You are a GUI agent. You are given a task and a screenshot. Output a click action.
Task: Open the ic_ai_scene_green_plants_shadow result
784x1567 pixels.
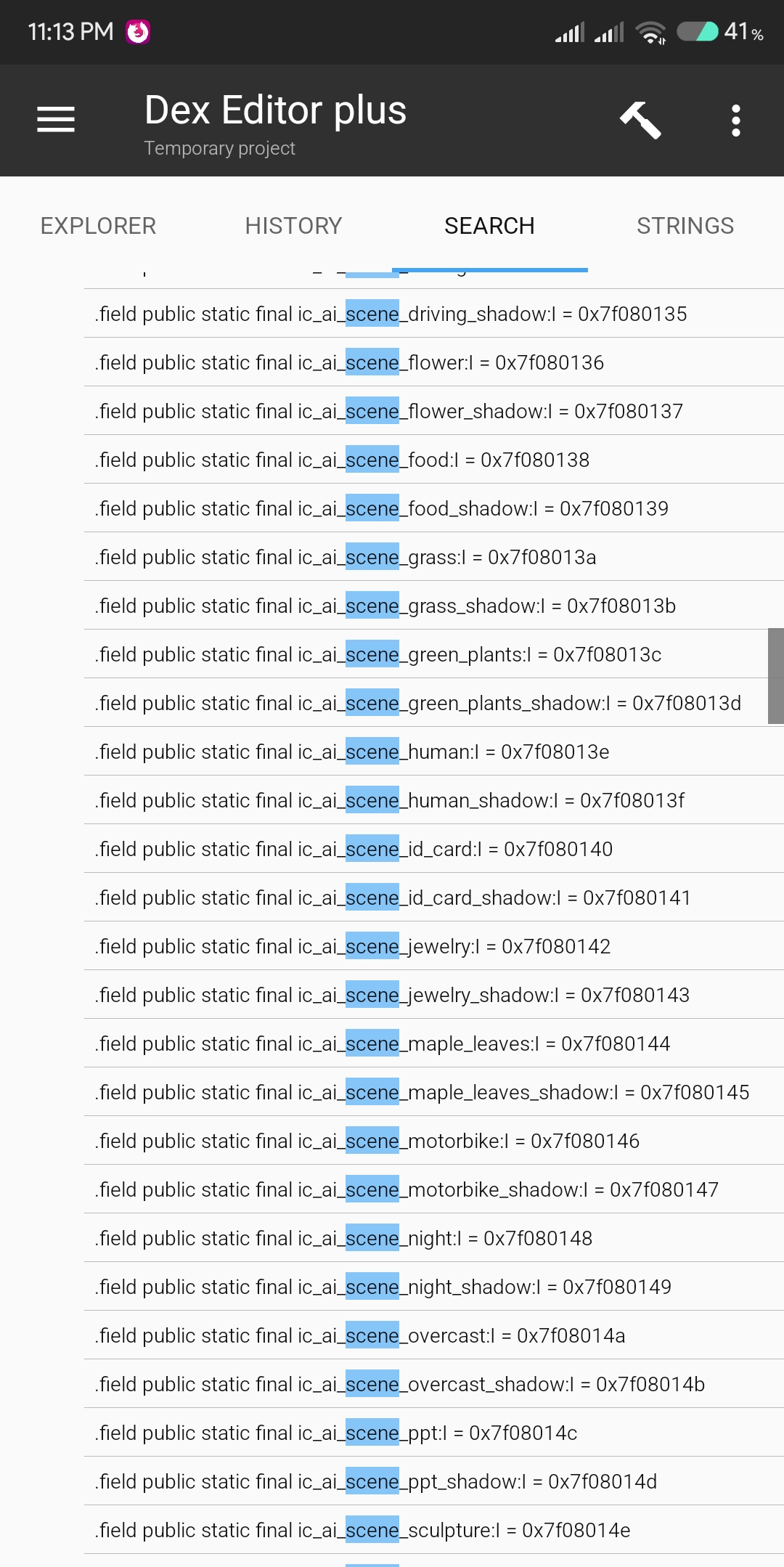coord(417,703)
